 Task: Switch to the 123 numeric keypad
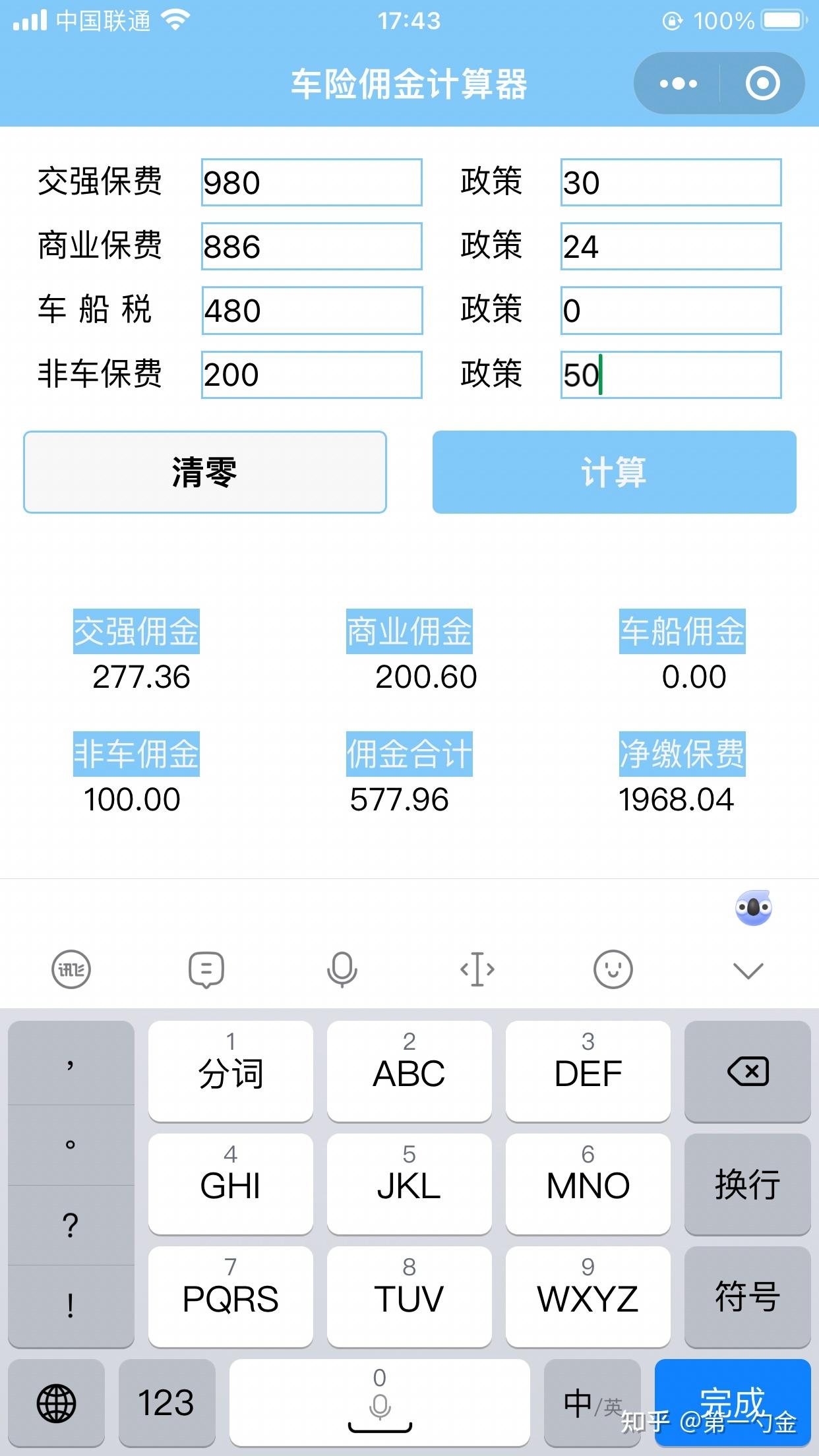(x=167, y=1401)
